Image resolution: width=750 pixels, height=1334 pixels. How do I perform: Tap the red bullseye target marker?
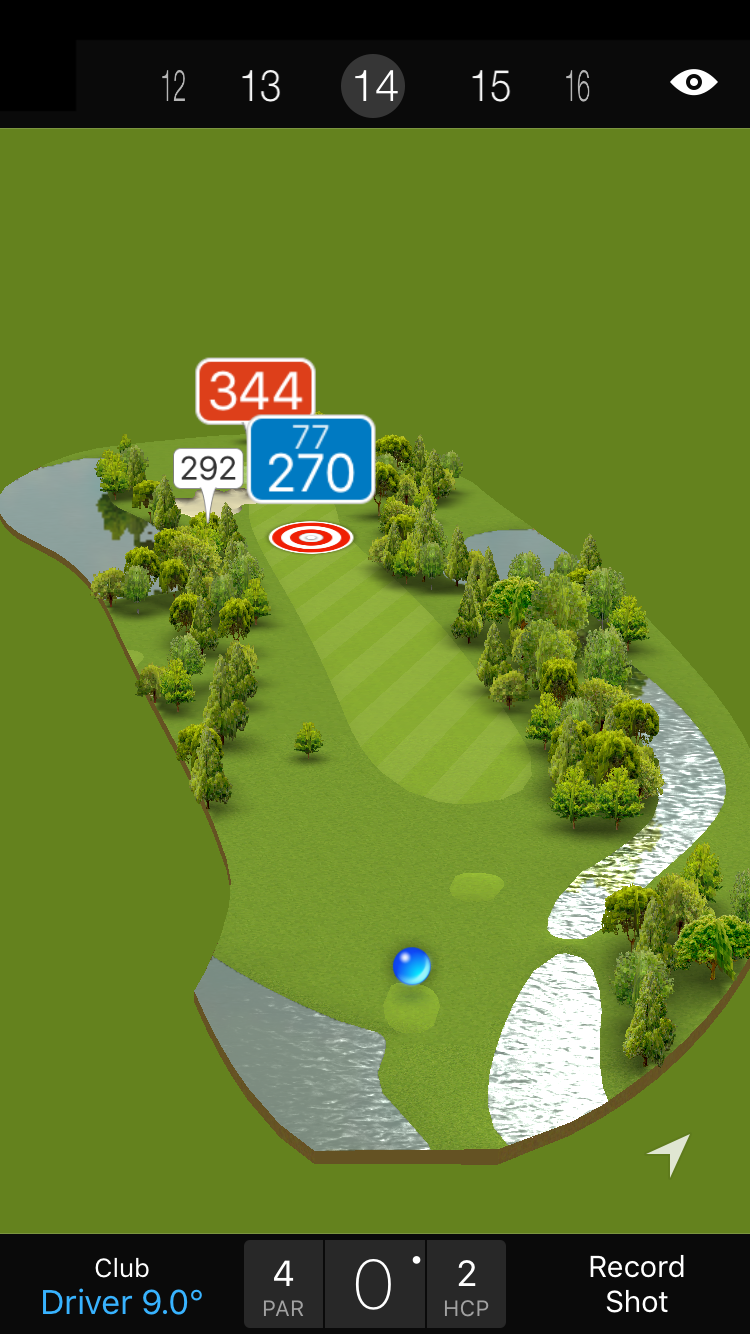[311, 538]
